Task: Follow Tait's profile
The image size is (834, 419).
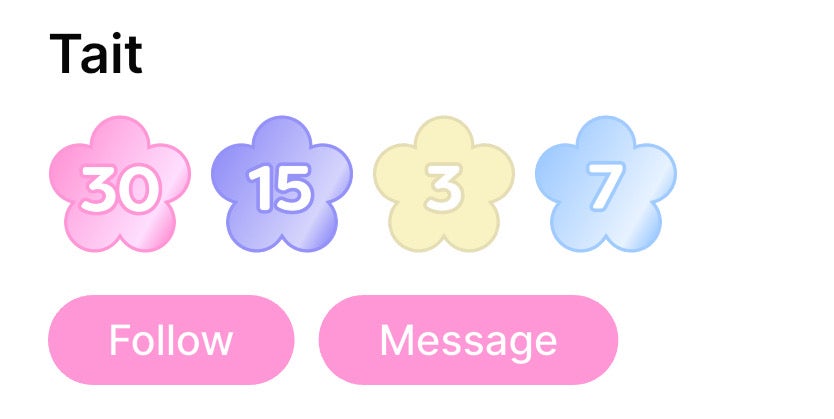Action: click(x=171, y=340)
